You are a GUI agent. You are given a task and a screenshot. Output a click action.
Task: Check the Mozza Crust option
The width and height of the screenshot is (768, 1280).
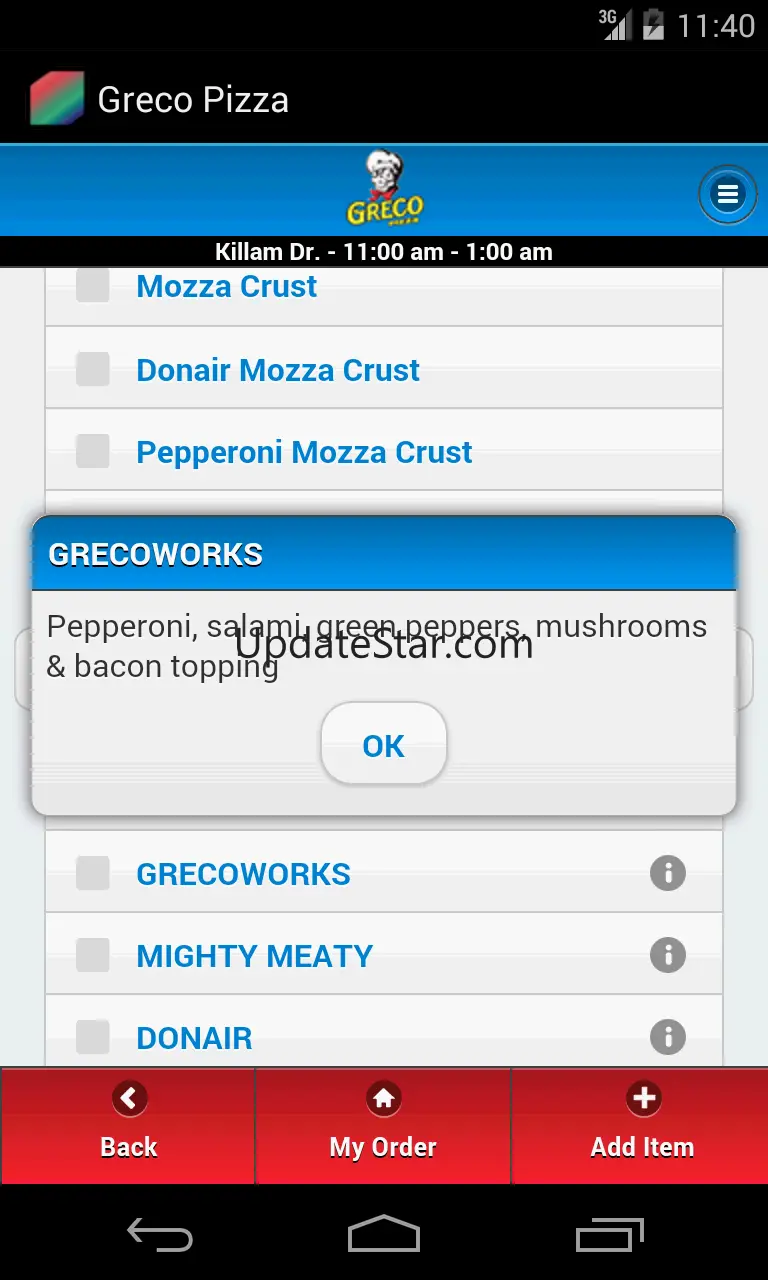(93, 287)
